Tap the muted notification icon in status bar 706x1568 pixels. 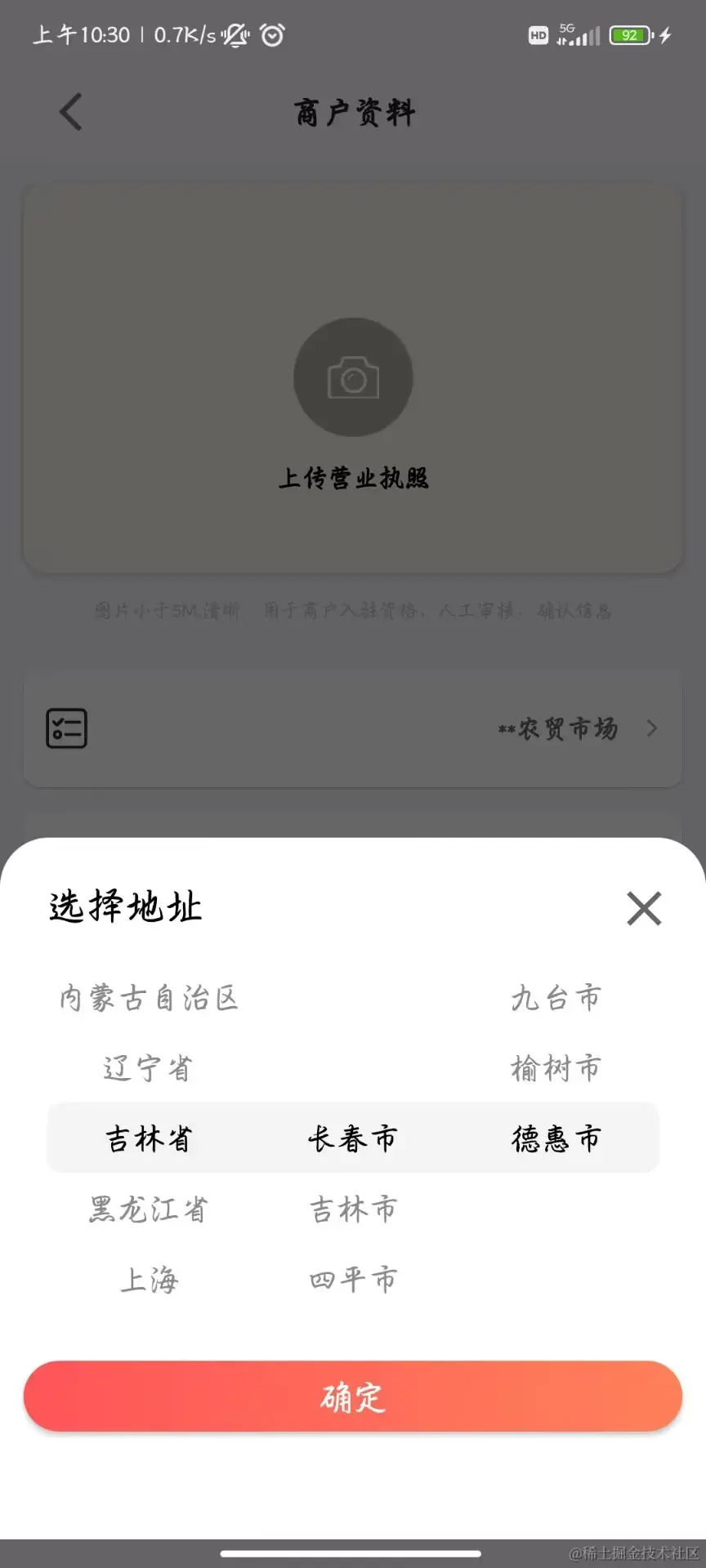[x=235, y=35]
